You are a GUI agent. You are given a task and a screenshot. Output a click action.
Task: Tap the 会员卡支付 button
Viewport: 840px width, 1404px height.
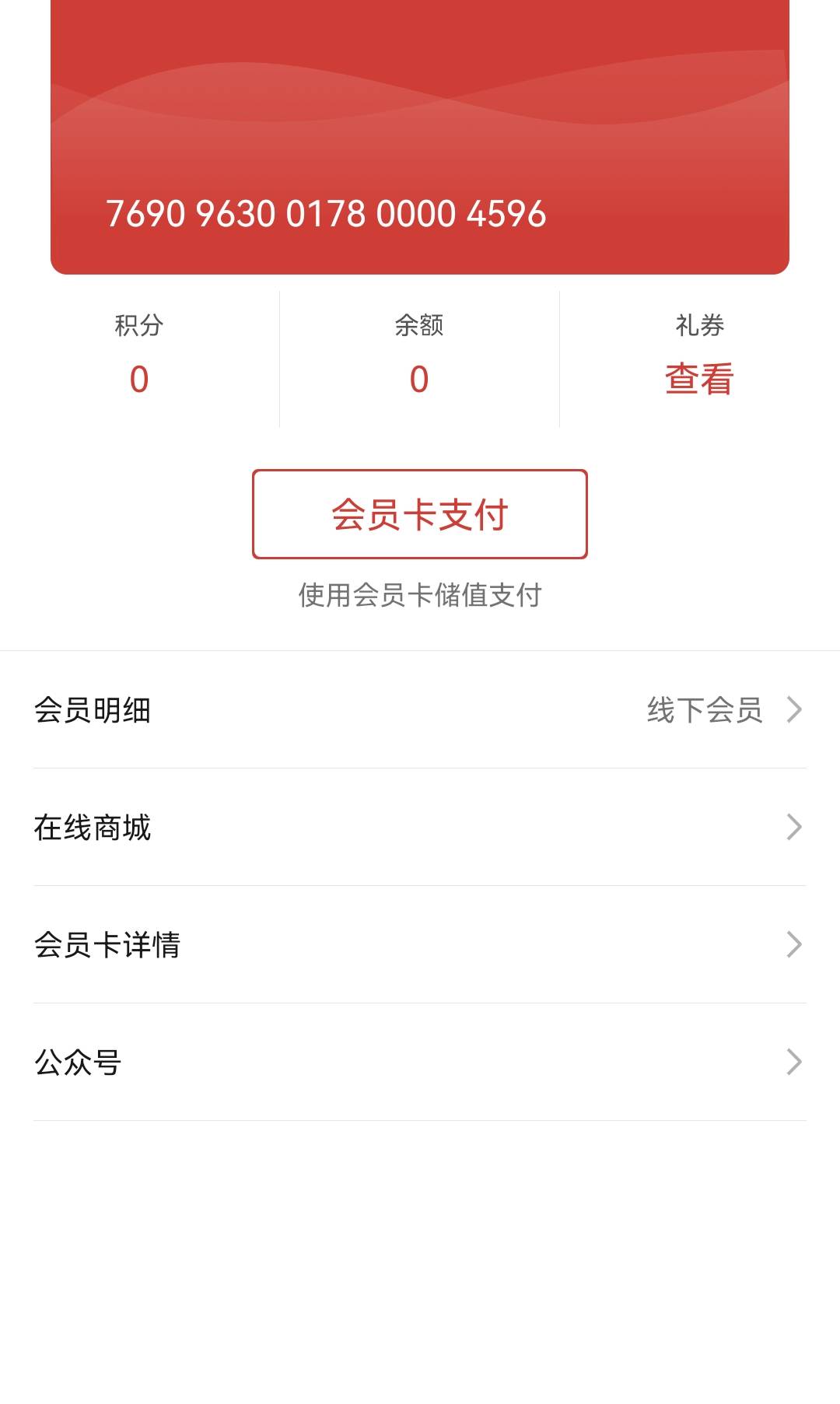tap(419, 514)
